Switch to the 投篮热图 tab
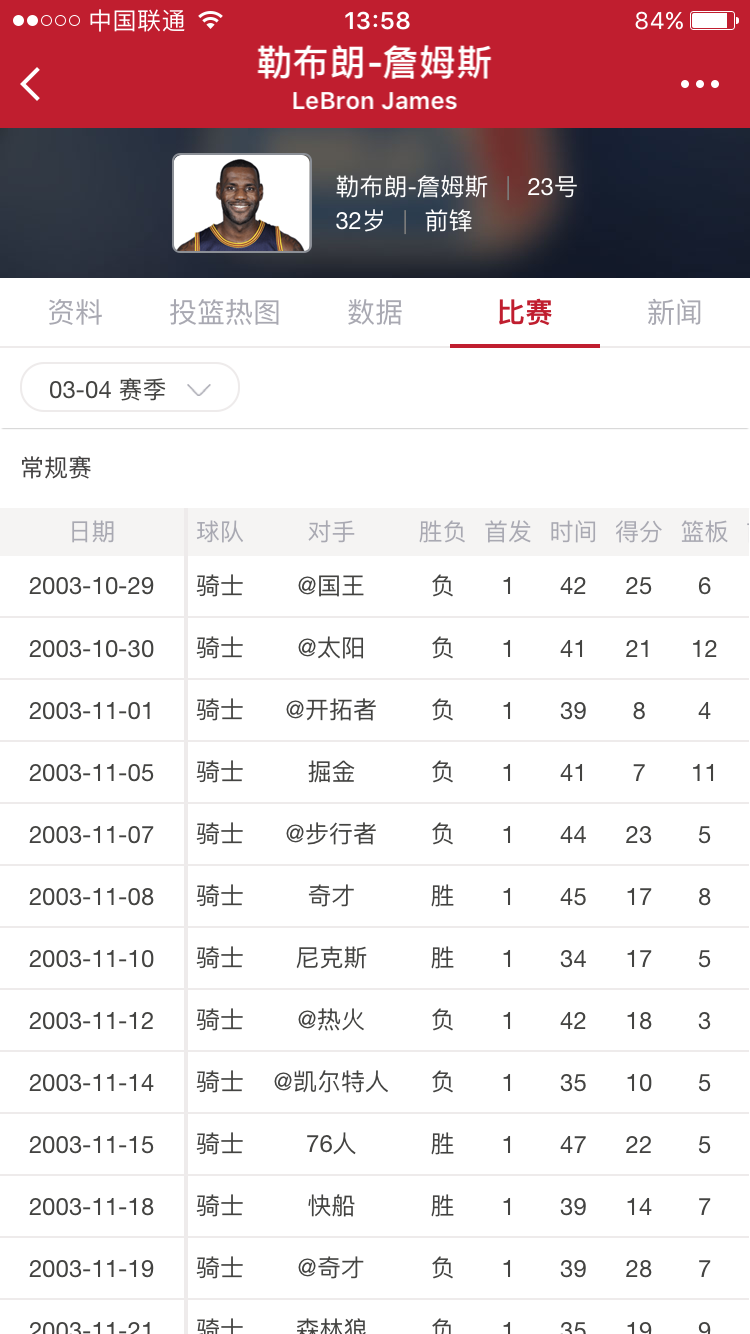The image size is (750, 1334). 225,313
